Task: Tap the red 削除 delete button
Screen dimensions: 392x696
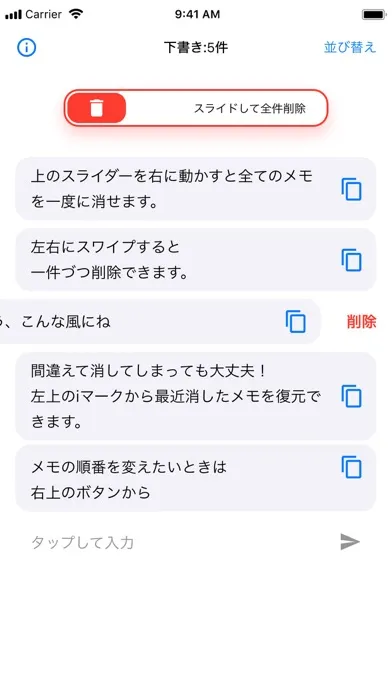Action: point(361,321)
